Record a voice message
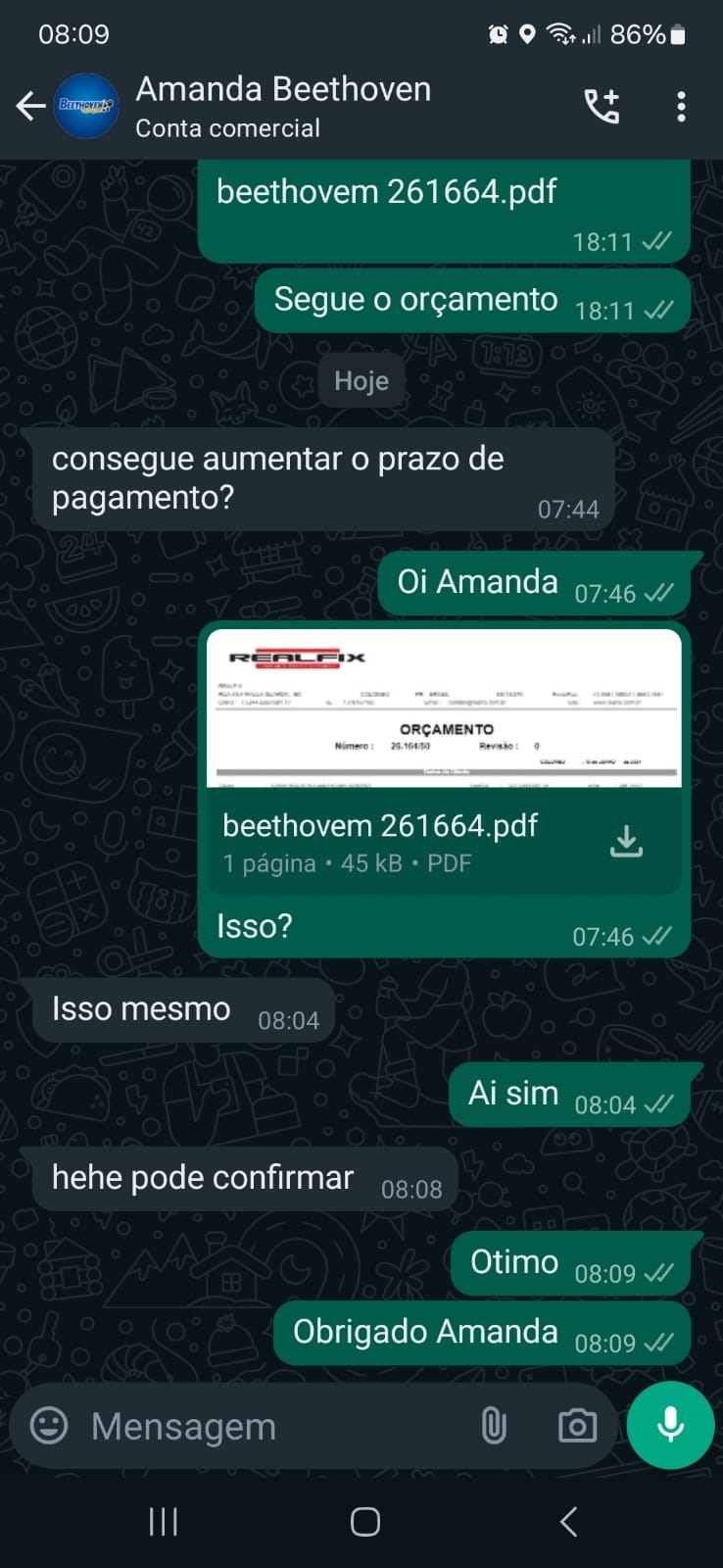The height and width of the screenshot is (1568, 723). pyautogui.click(x=670, y=1425)
